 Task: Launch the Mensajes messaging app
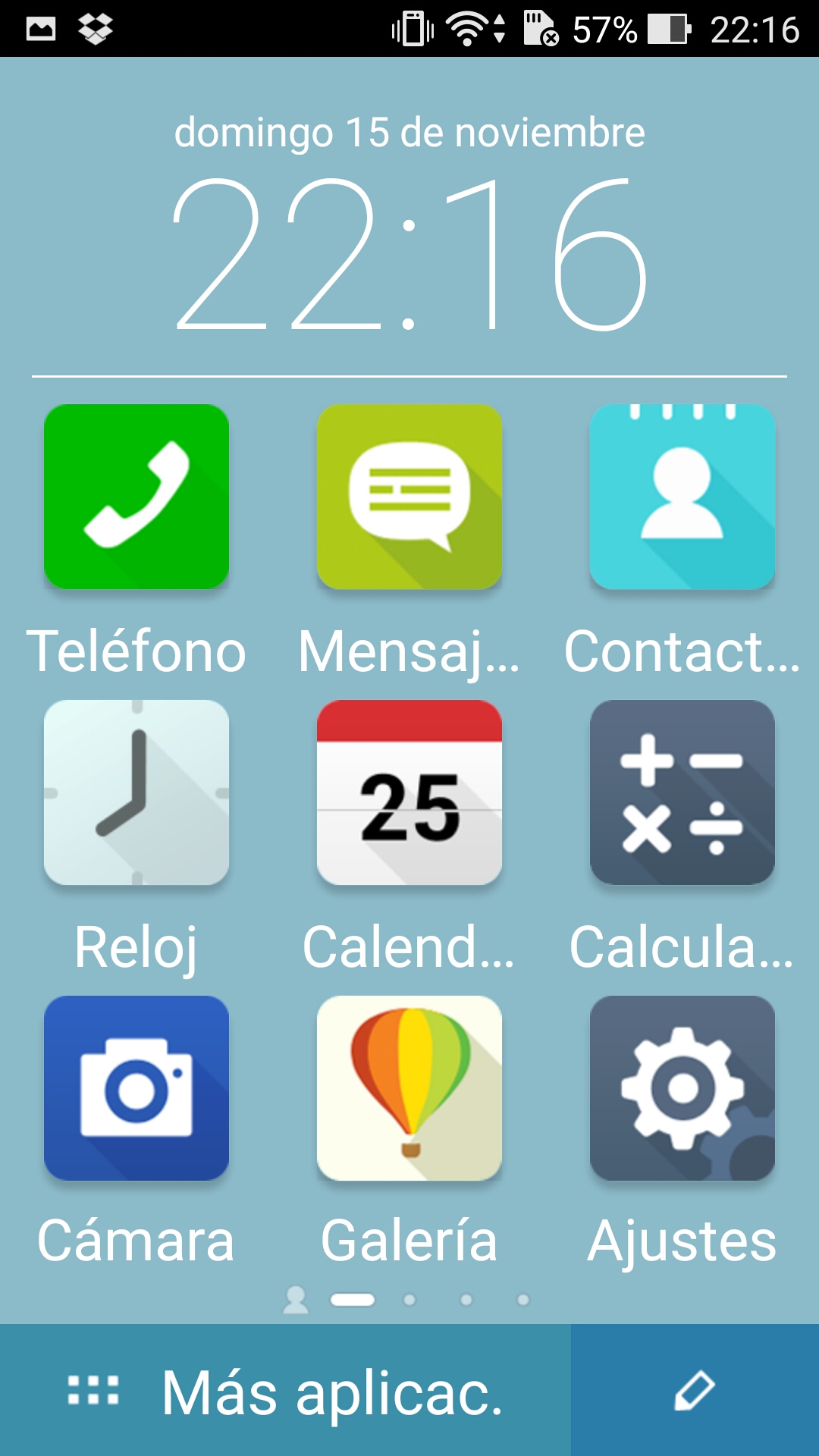409,497
